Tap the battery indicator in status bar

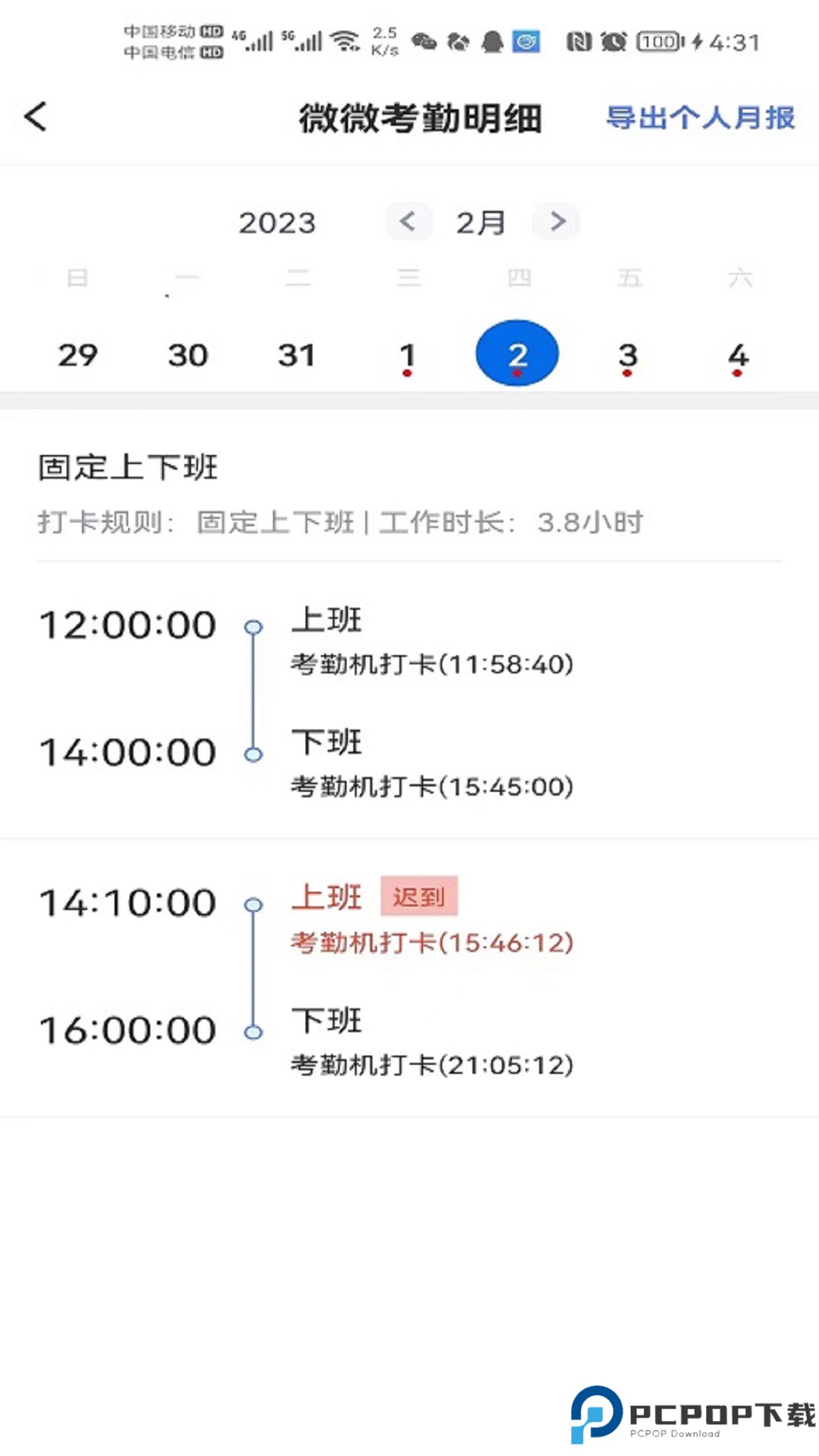[x=658, y=42]
